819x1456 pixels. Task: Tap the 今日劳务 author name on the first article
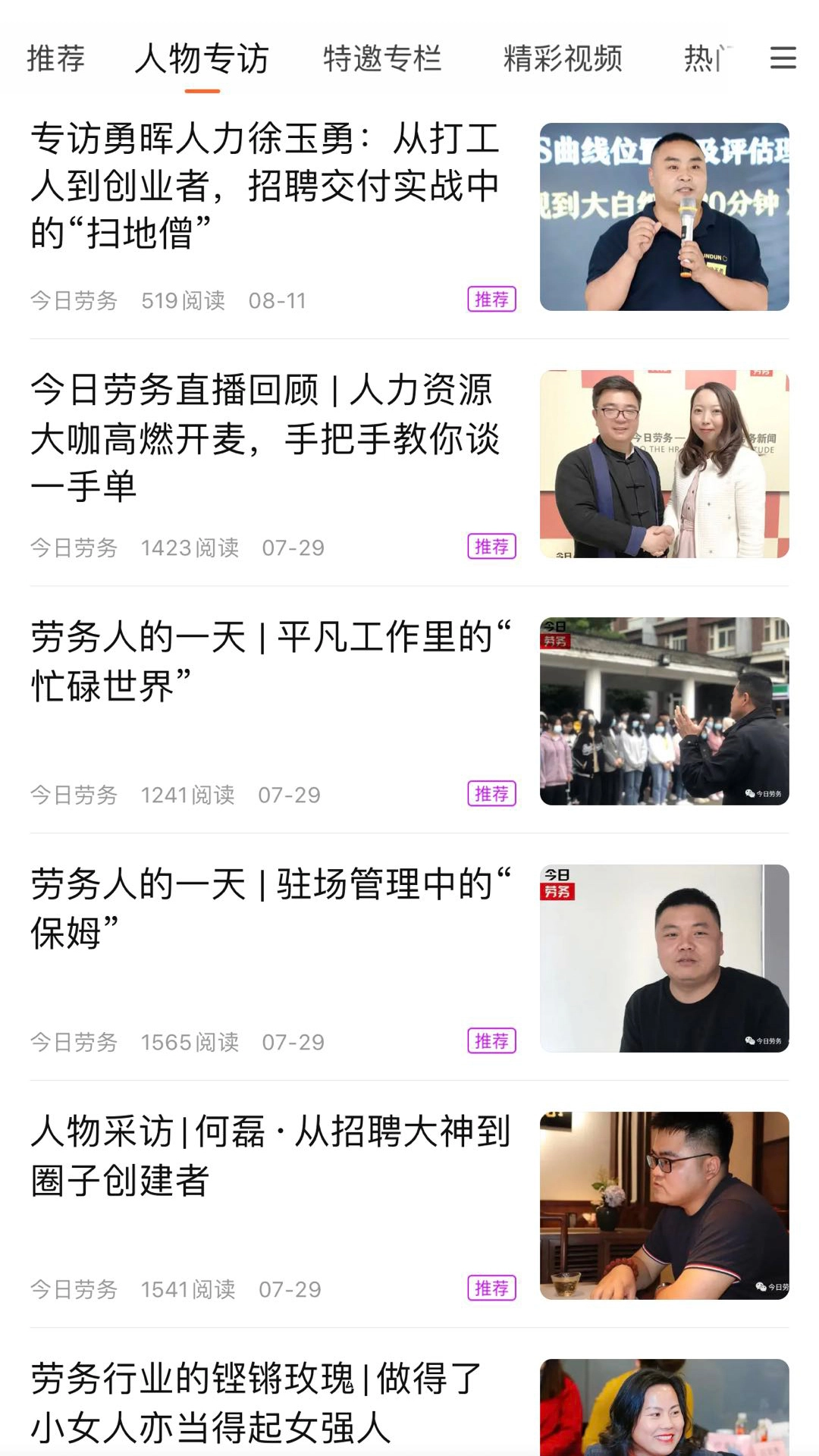74,301
